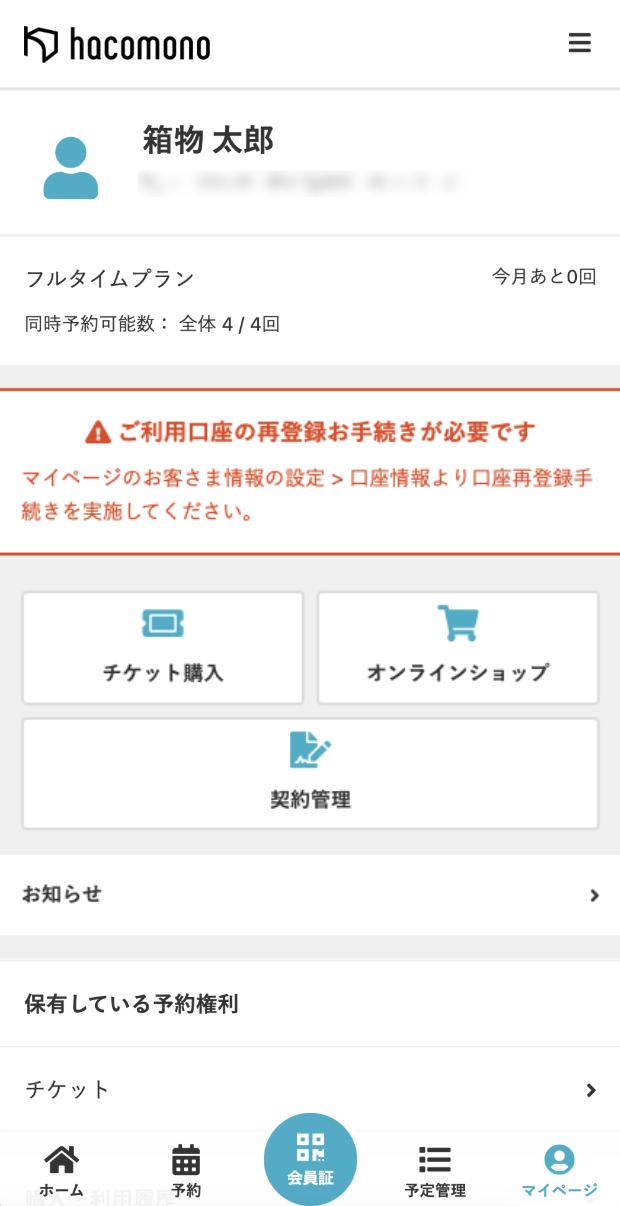
Task: Open the お知らせ notices row
Action: (x=310, y=895)
